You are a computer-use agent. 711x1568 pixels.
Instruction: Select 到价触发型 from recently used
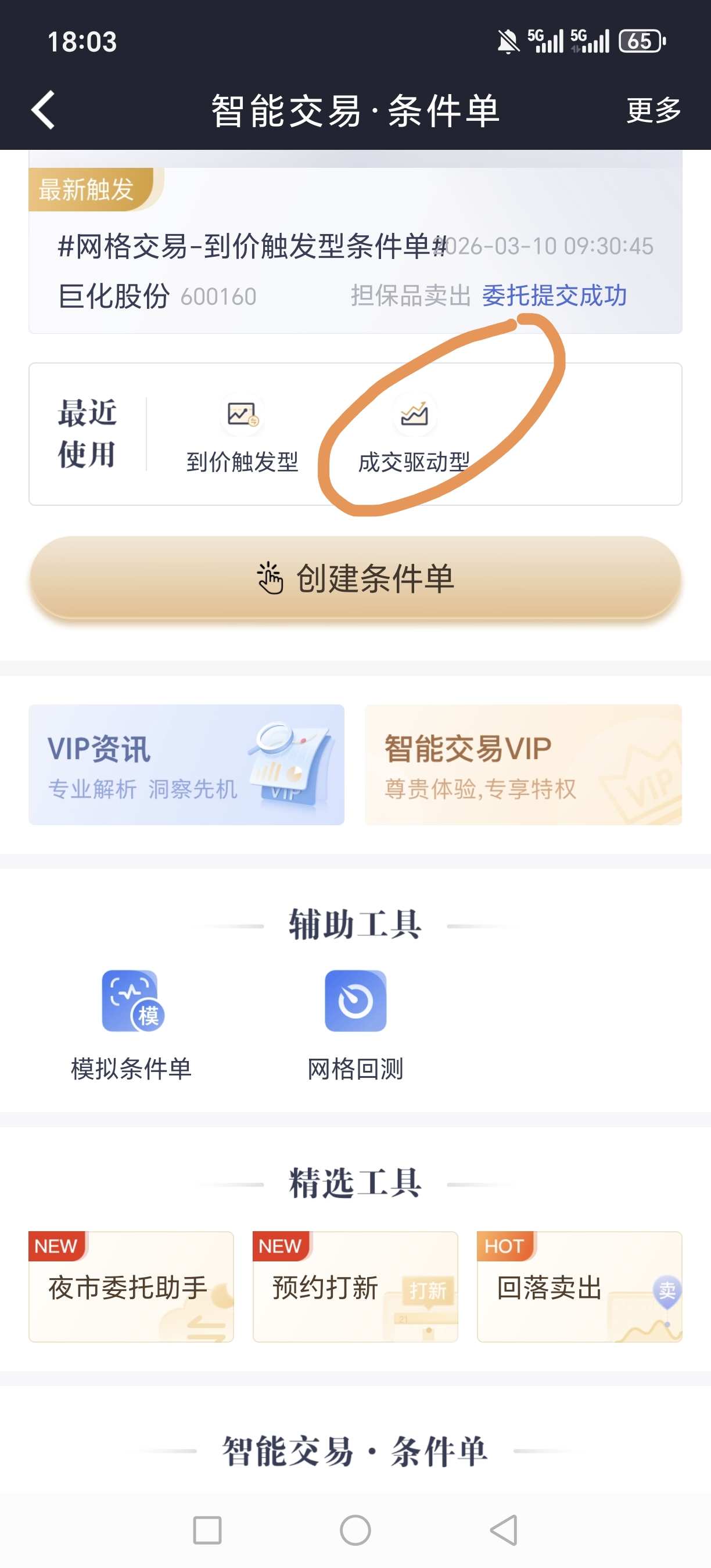tap(242, 434)
